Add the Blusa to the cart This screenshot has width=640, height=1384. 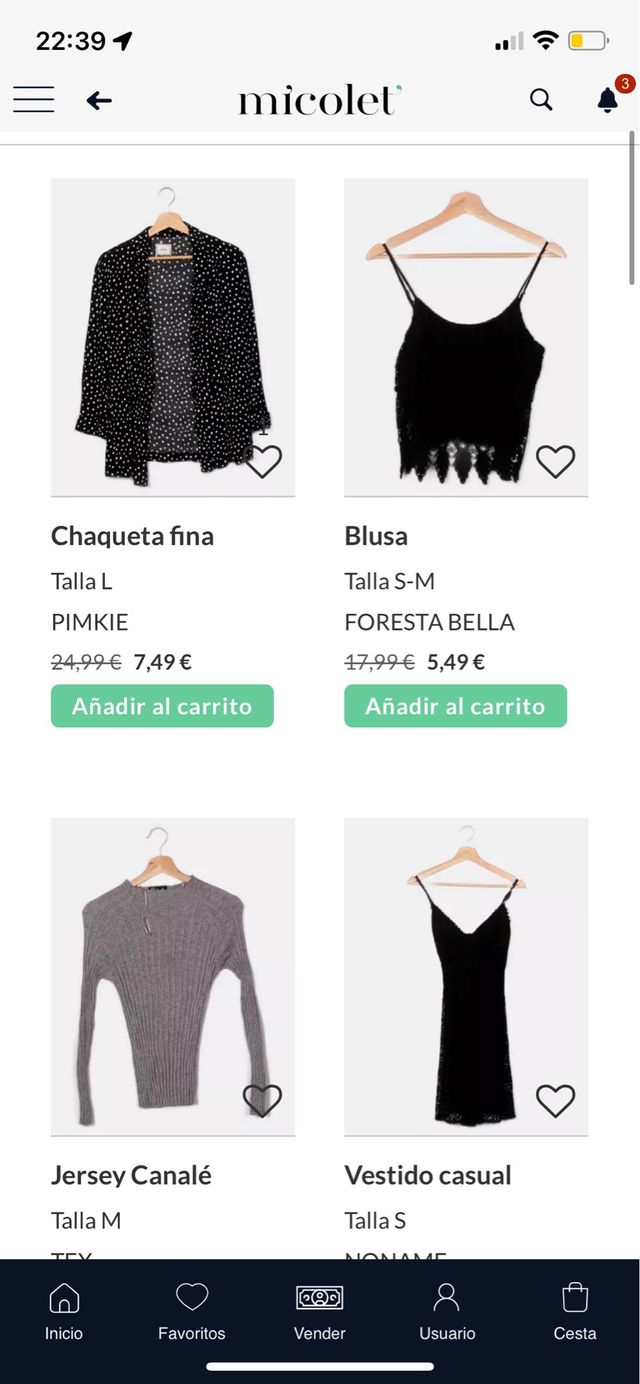(455, 706)
